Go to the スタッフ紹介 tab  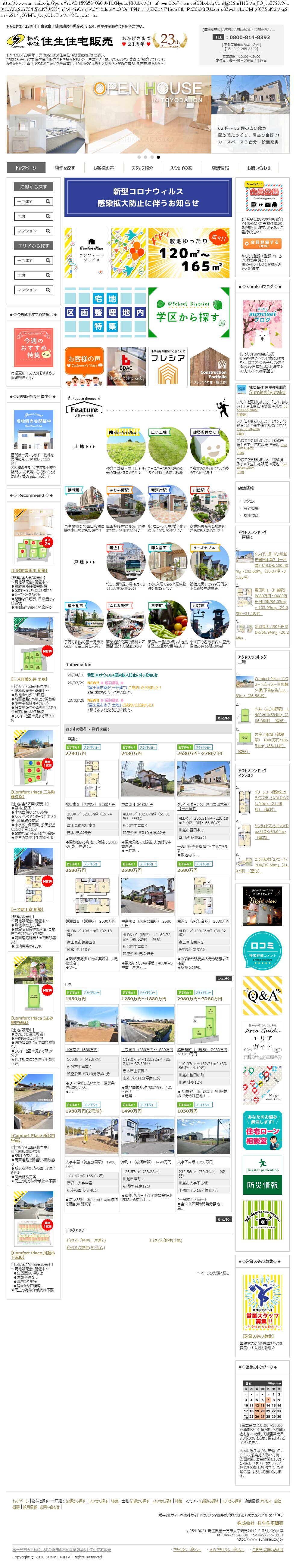[x=142, y=167]
